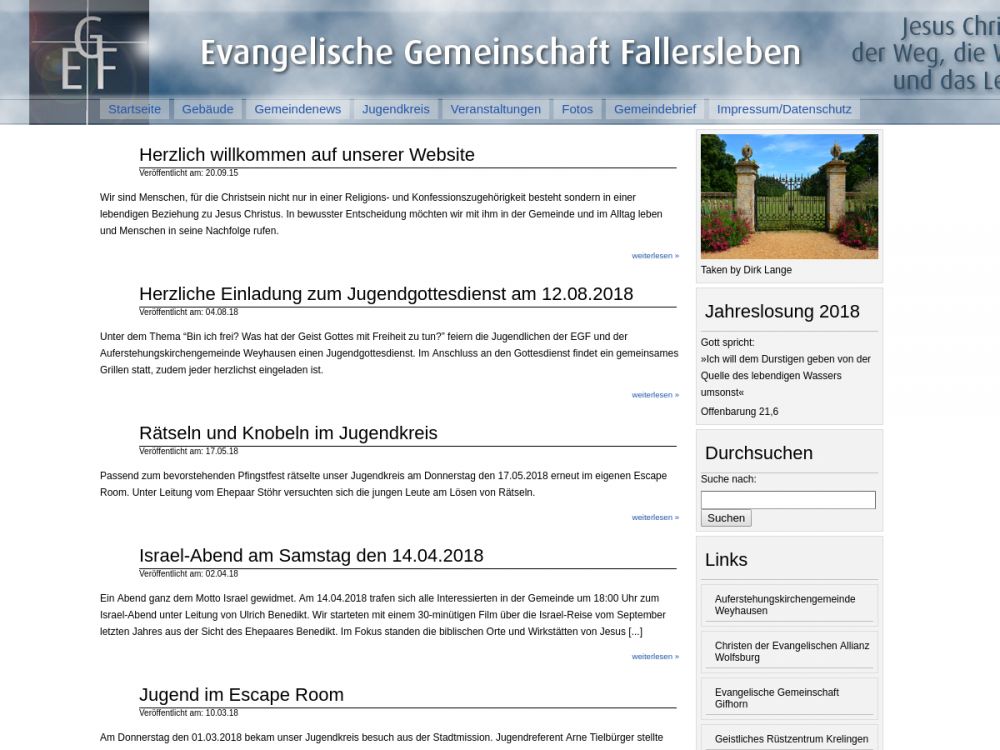Click the Suchen button

725,518
